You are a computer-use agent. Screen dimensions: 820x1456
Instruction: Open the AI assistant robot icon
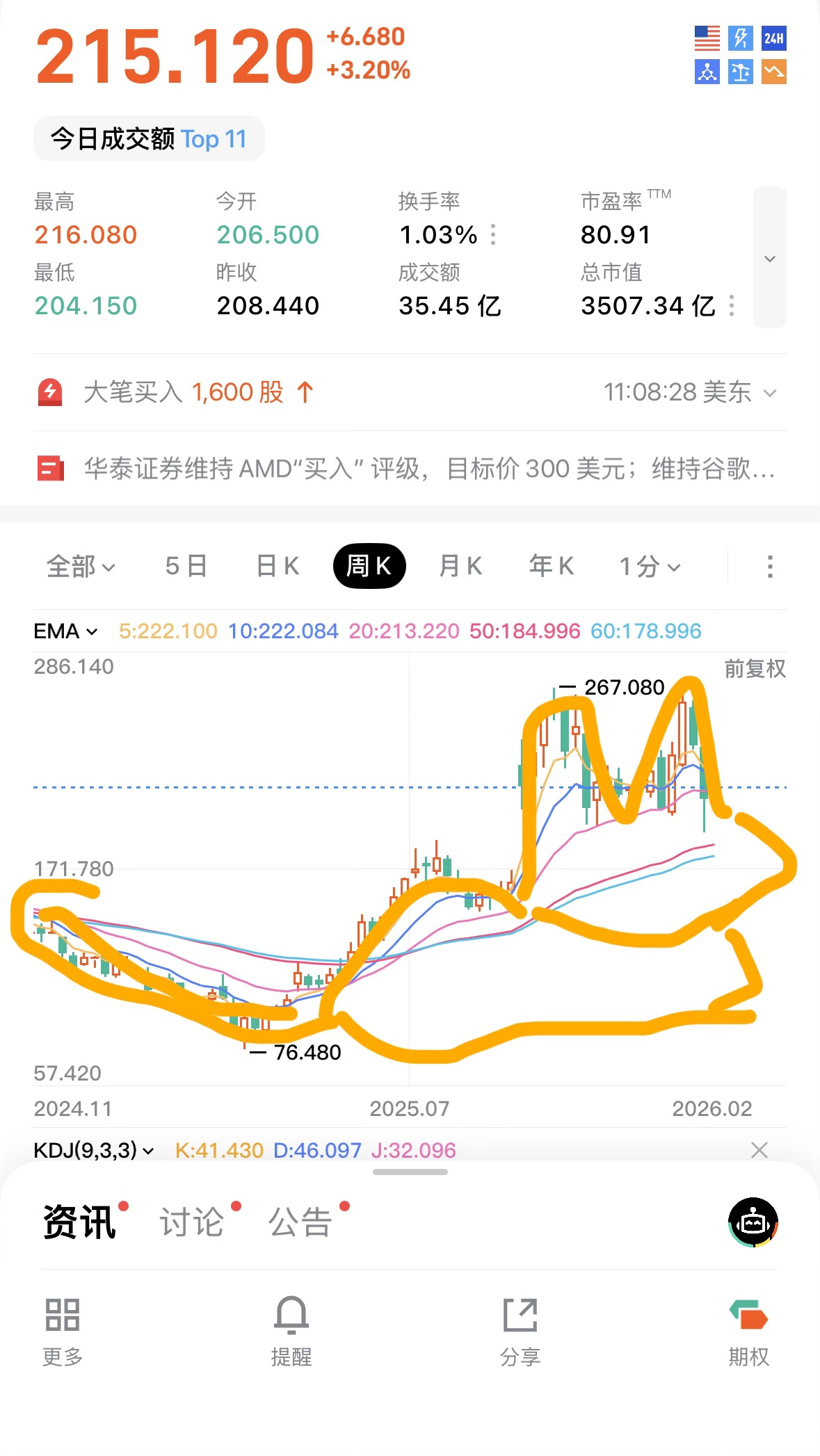tap(753, 1222)
